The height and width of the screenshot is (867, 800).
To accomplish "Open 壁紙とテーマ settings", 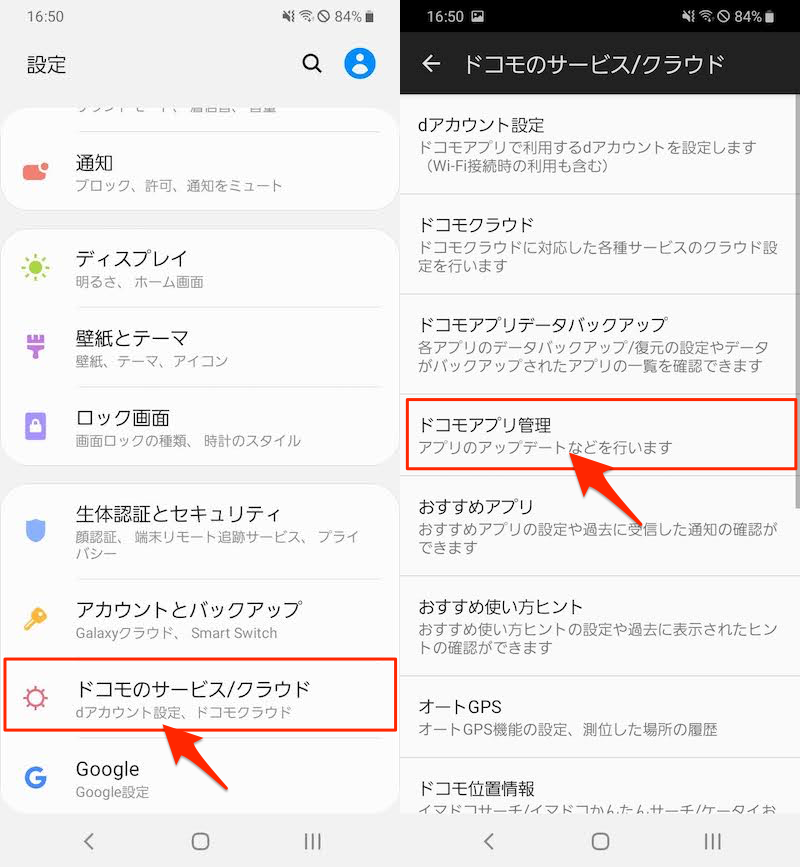I will [x=200, y=348].
